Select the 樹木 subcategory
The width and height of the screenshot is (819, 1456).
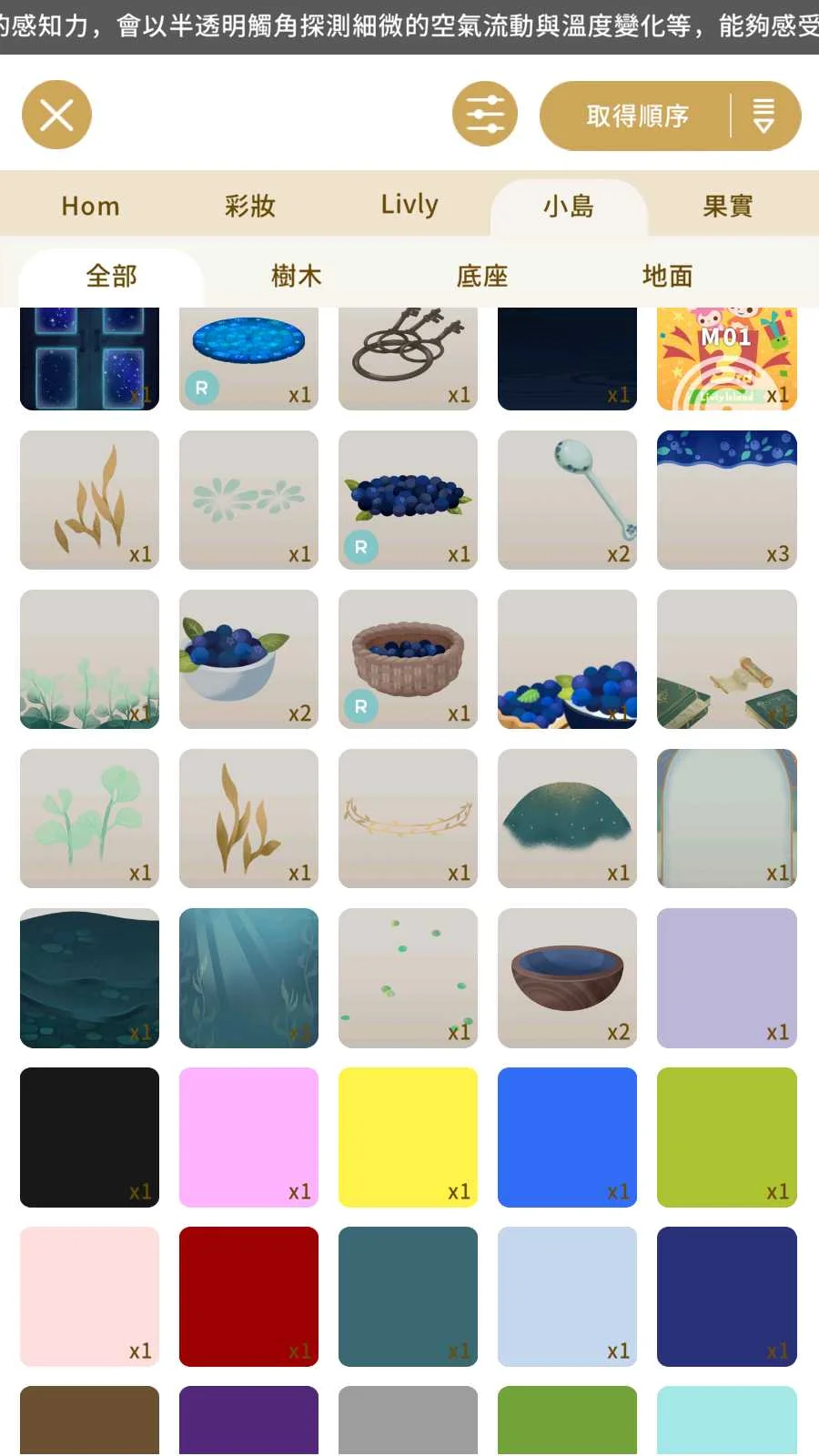tap(296, 276)
